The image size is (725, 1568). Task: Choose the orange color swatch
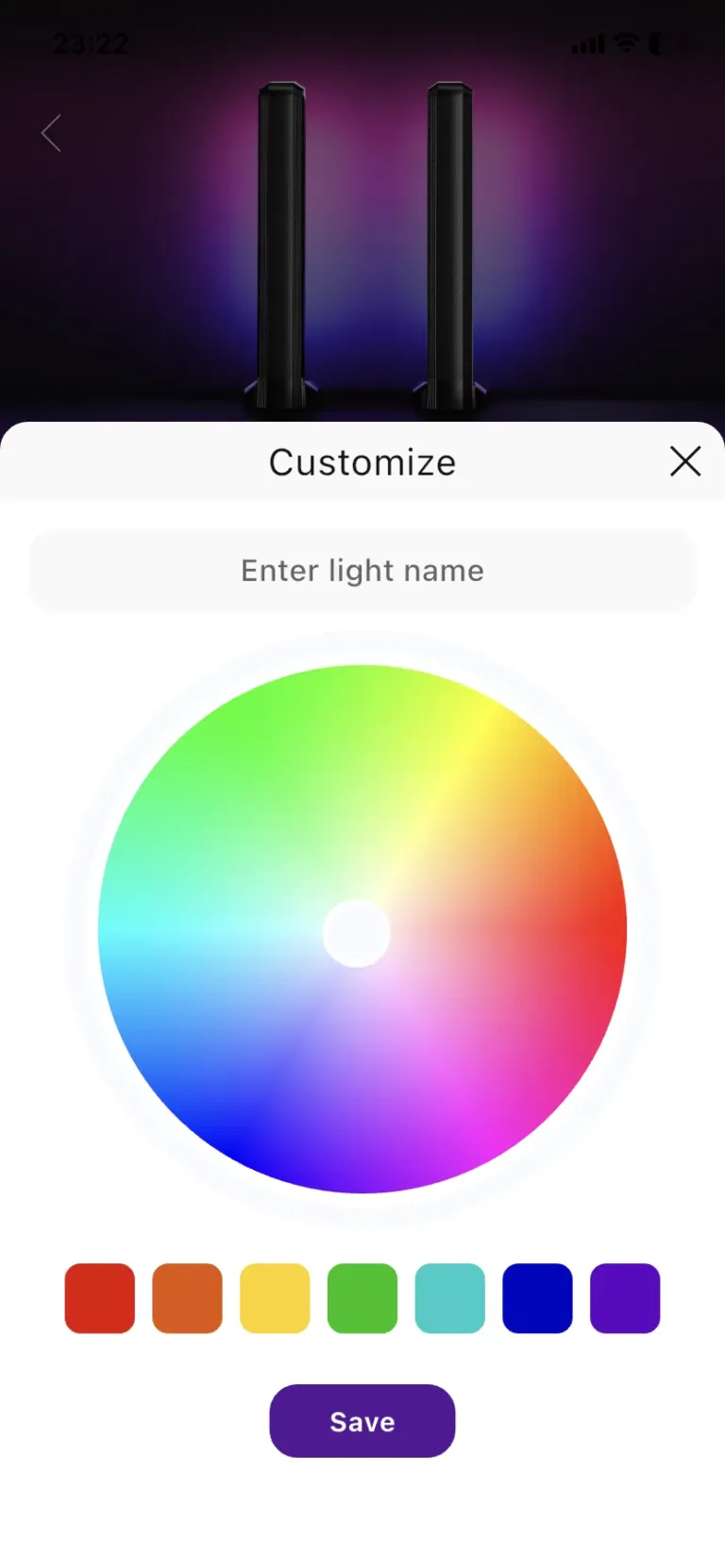187,1298
